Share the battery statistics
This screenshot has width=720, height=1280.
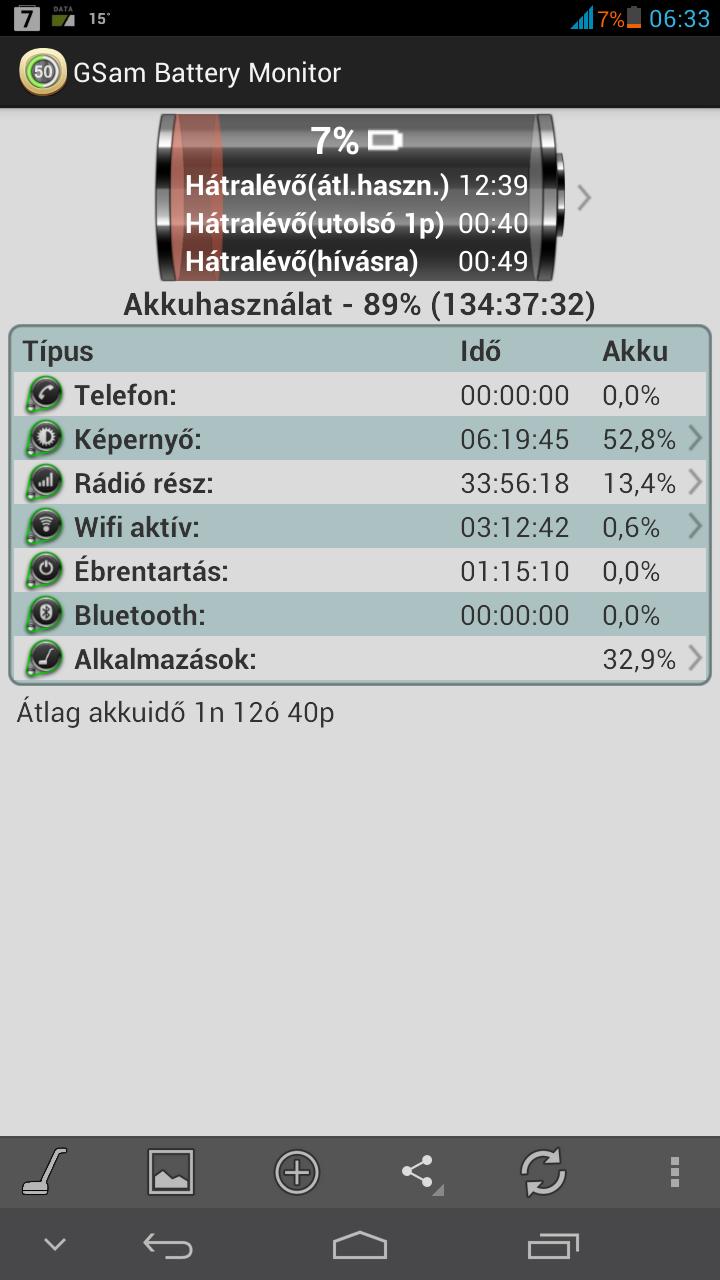419,1171
